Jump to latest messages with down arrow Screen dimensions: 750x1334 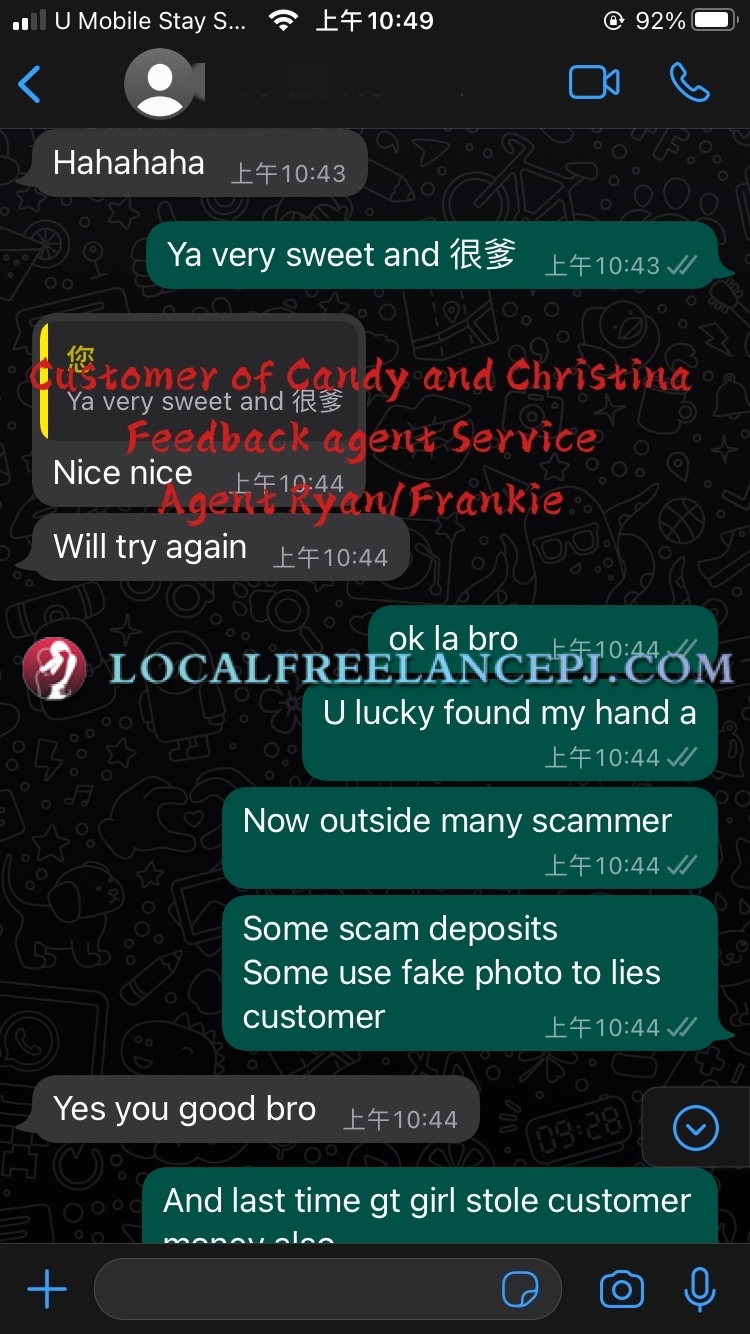pos(696,1129)
